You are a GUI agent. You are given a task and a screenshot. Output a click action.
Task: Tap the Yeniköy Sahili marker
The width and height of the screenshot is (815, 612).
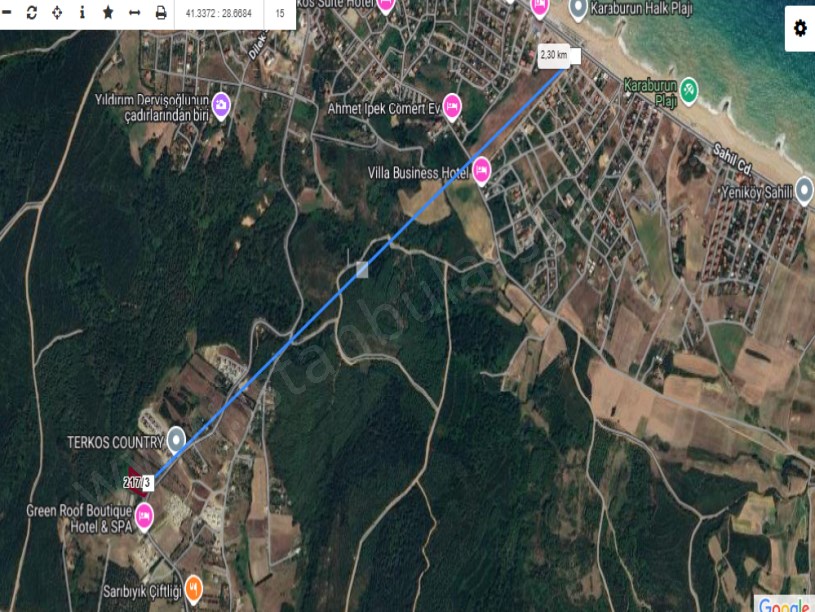click(x=803, y=190)
